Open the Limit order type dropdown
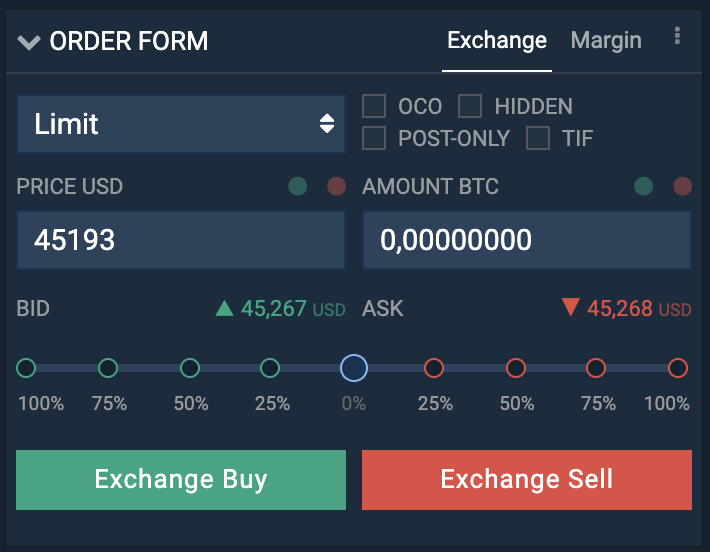 click(x=181, y=124)
